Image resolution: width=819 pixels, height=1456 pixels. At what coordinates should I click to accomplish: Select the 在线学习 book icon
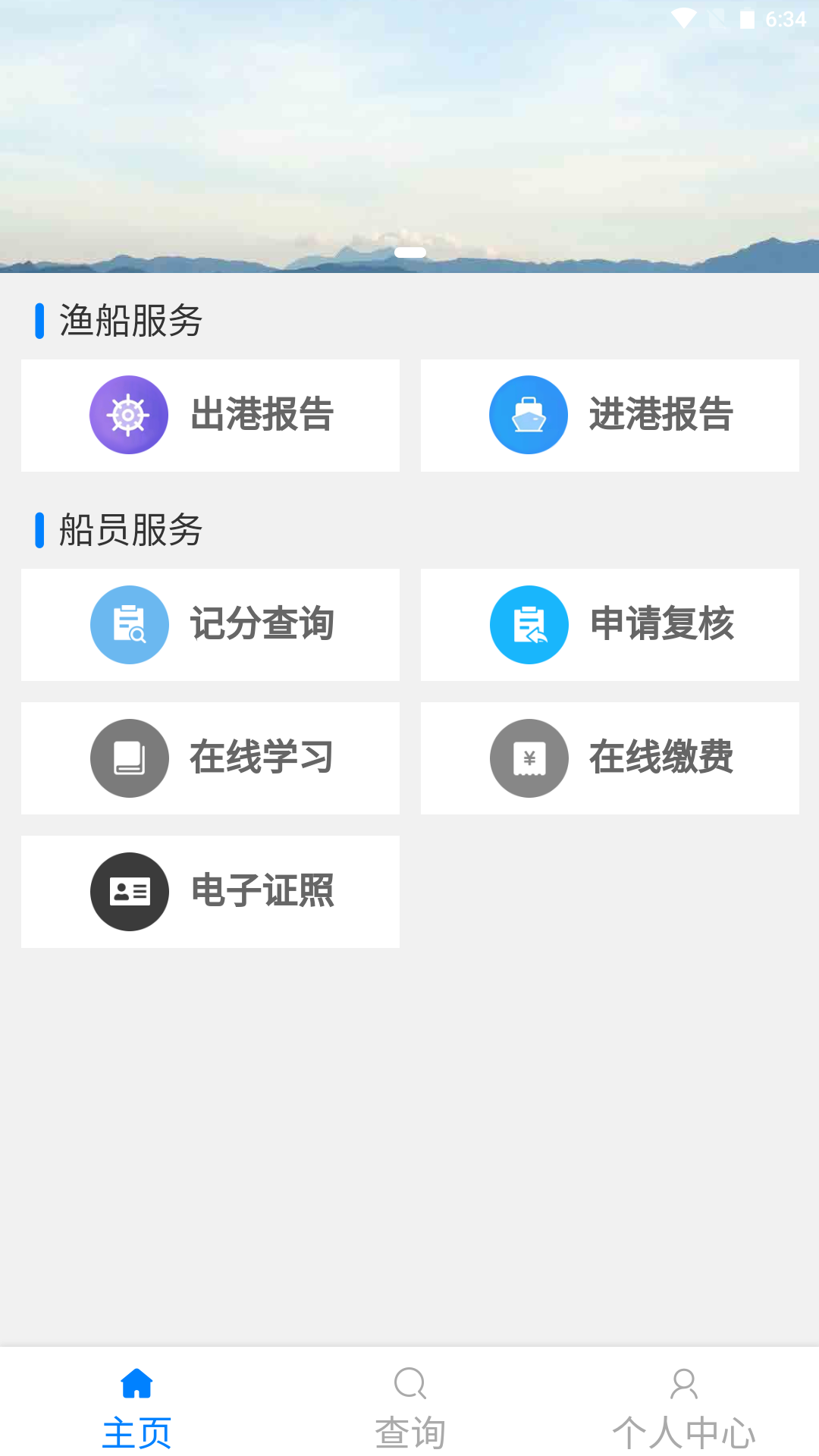tap(129, 758)
